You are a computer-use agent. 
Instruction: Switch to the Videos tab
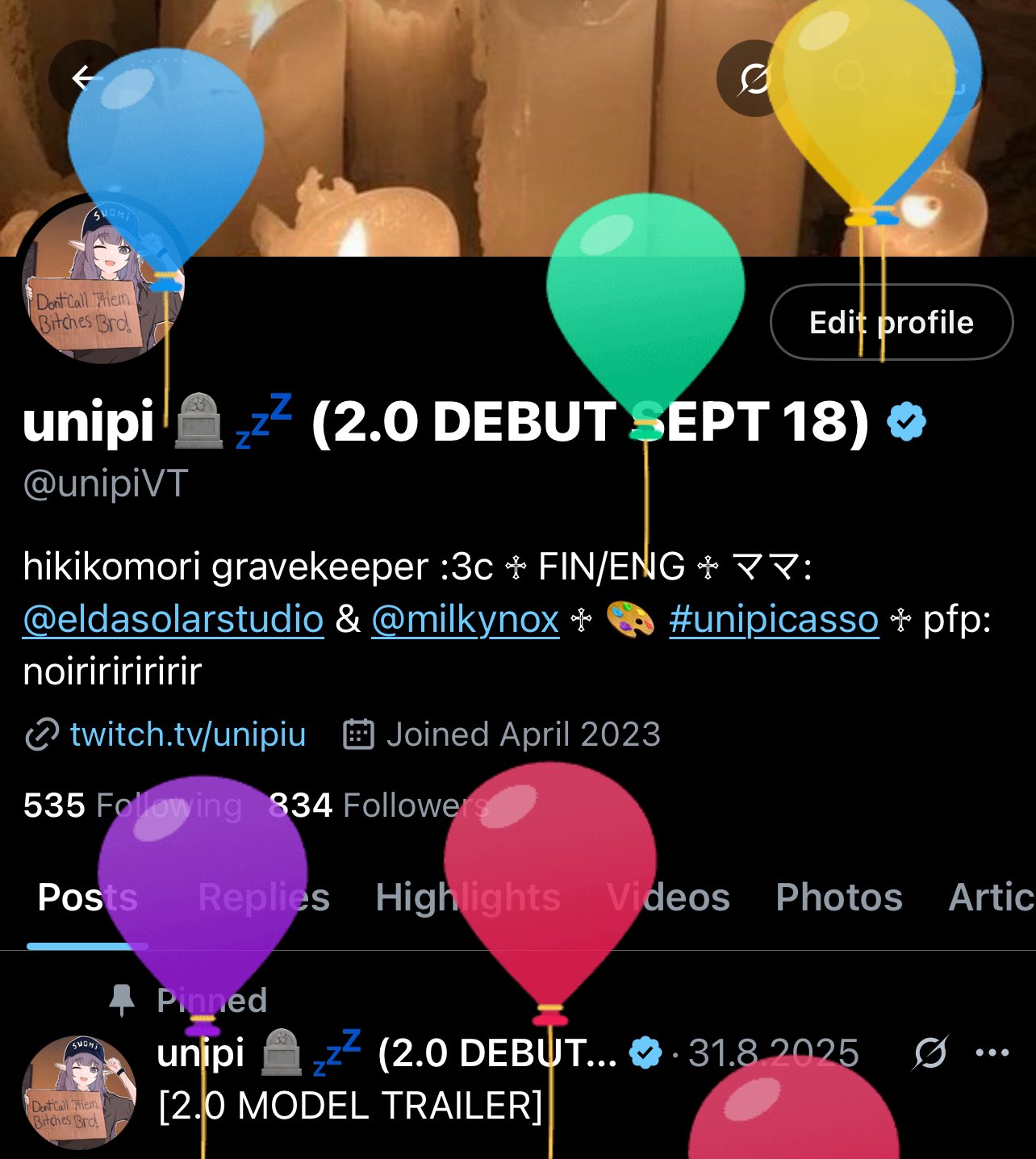tap(668, 897)
